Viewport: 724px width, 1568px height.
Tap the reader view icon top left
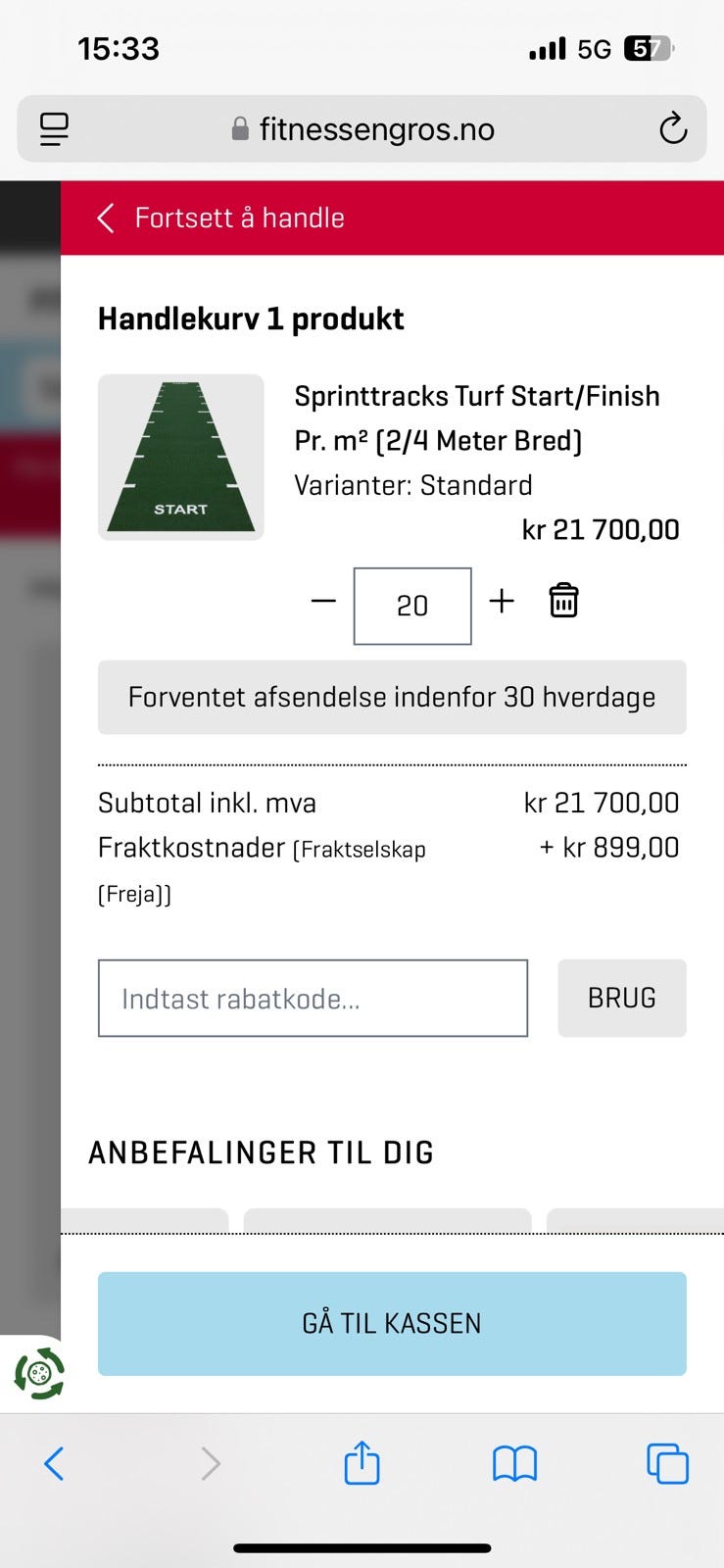coord(54,128)
